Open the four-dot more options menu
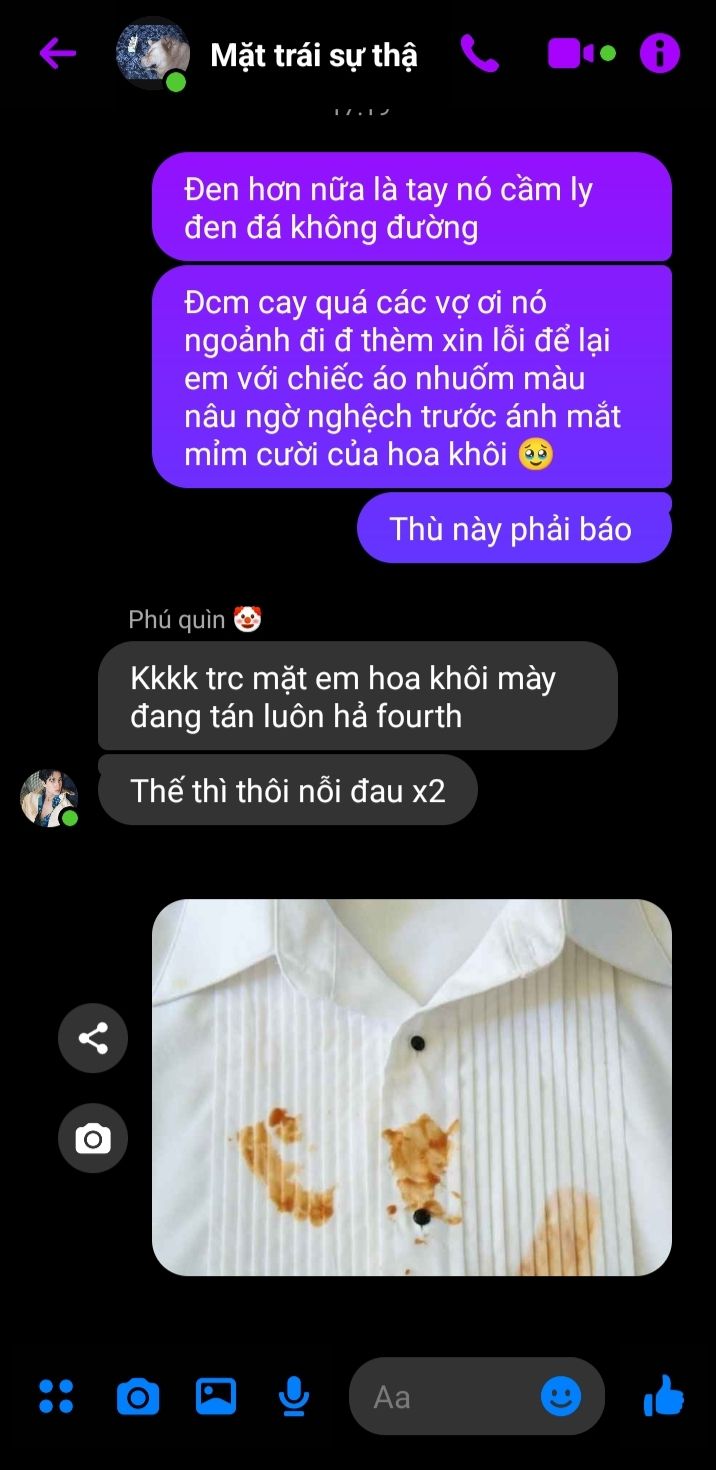 pyautogui.click(x=56, y=1396)
